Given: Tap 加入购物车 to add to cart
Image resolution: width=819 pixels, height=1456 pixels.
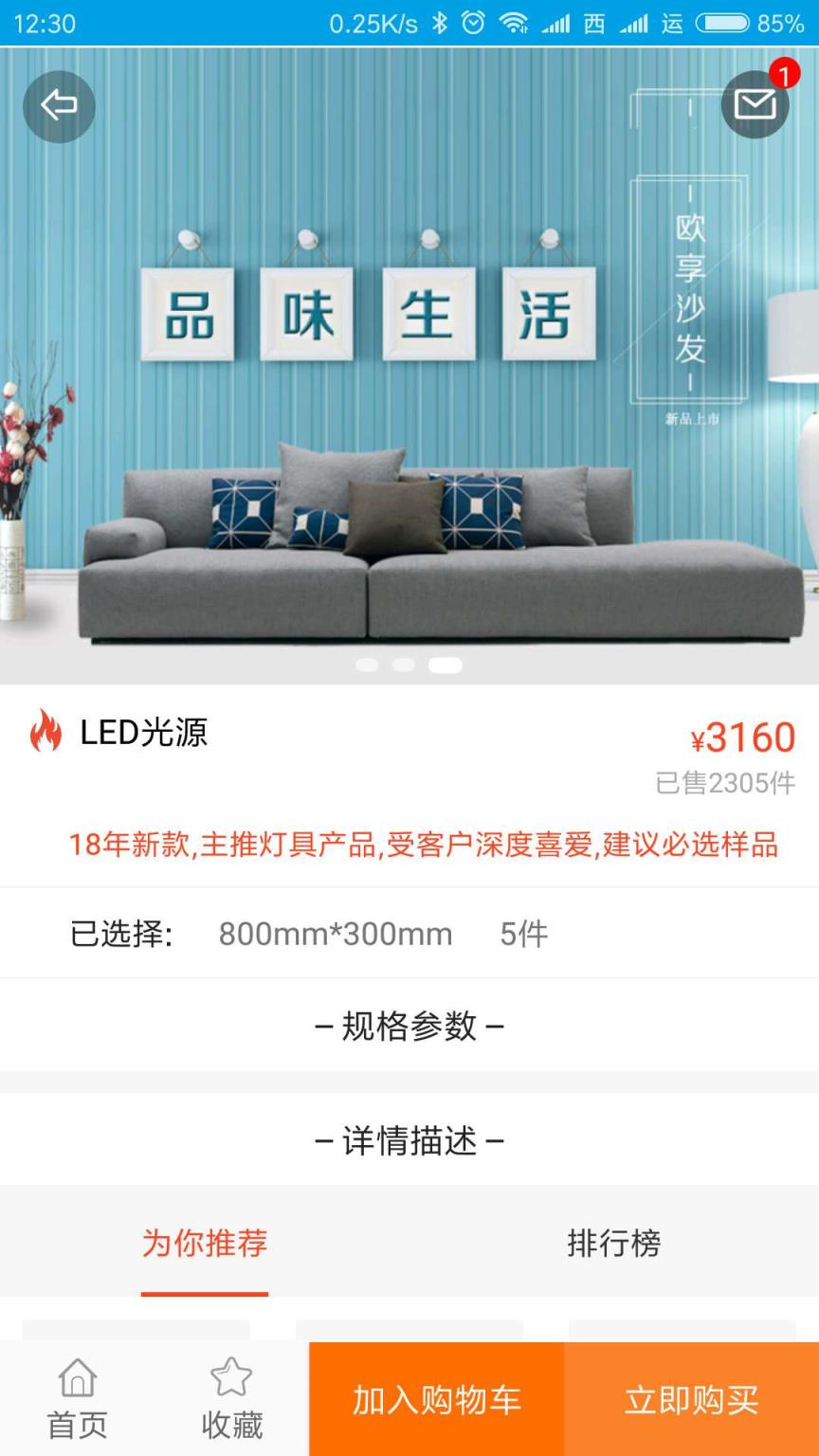Looking at the screenshot, I should (x=436, y=1398).
